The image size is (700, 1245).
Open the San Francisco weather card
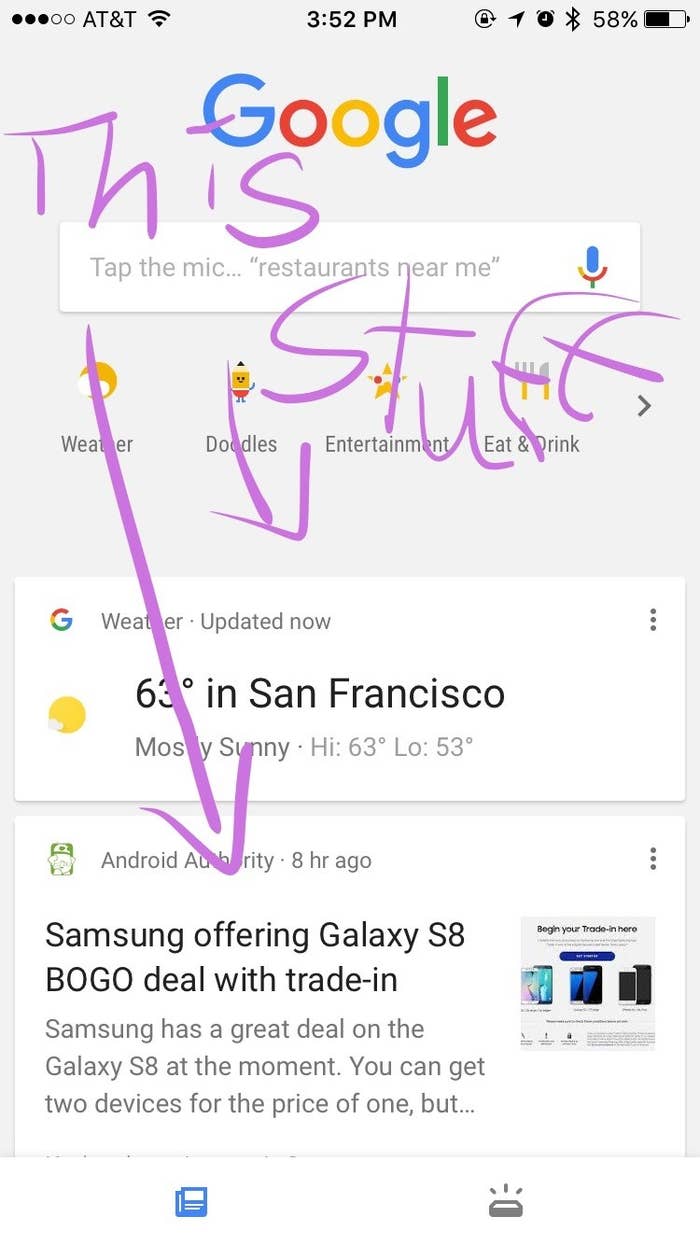pyautogui.click(x=318, y=695)
